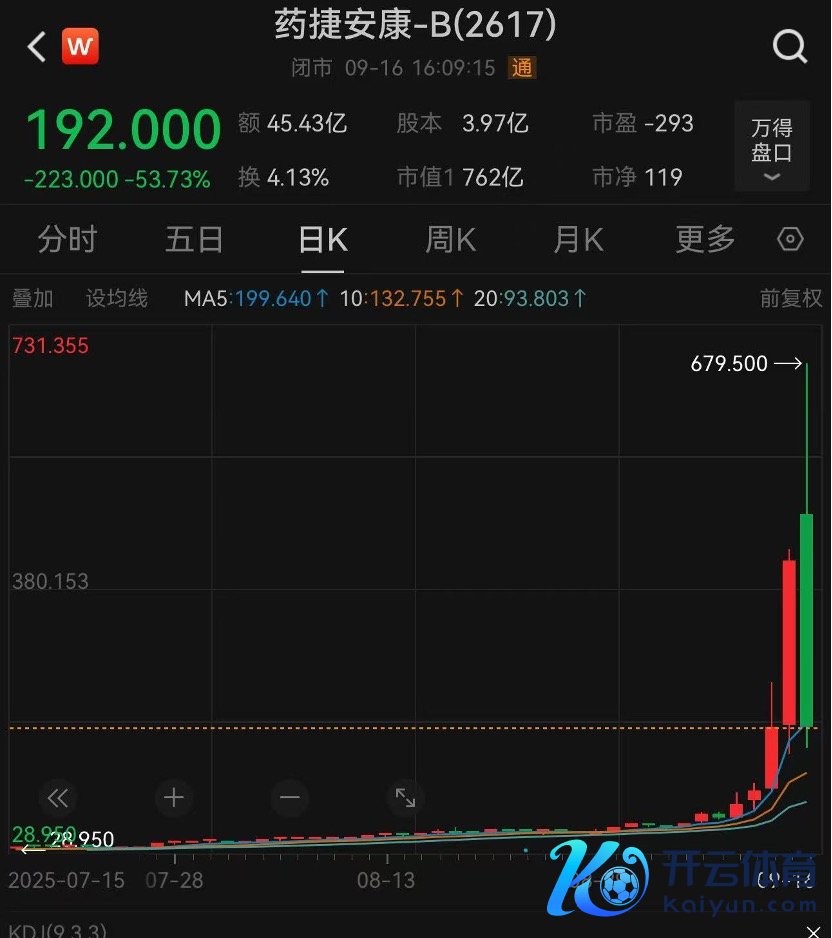The image size is (832, 938).
Task: Open the 更多 chart period options
Action: [x=705, y=240]
